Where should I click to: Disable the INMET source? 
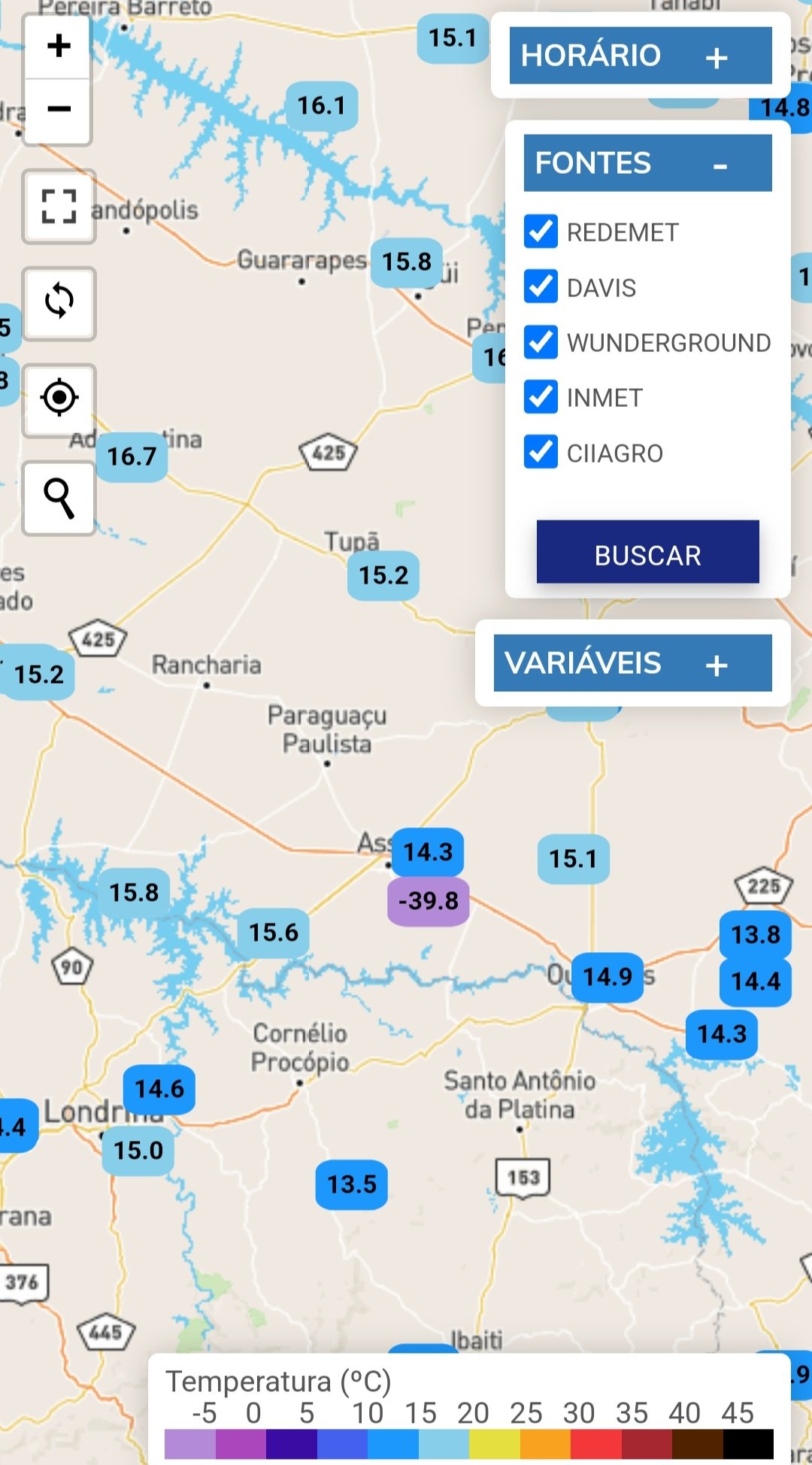(x=541, y=397)
